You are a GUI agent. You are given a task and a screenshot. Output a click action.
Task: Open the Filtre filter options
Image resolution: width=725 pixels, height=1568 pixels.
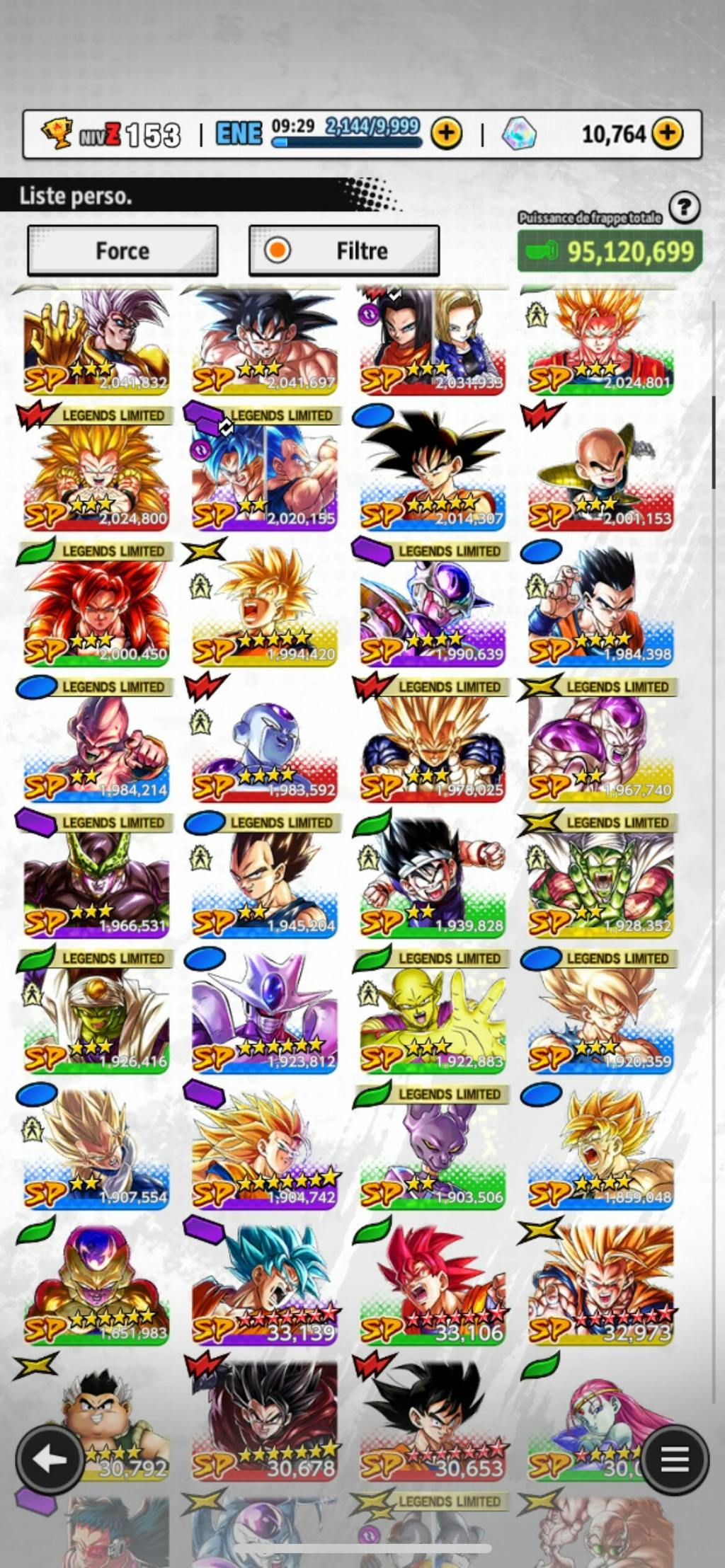(x=344, y=250)
